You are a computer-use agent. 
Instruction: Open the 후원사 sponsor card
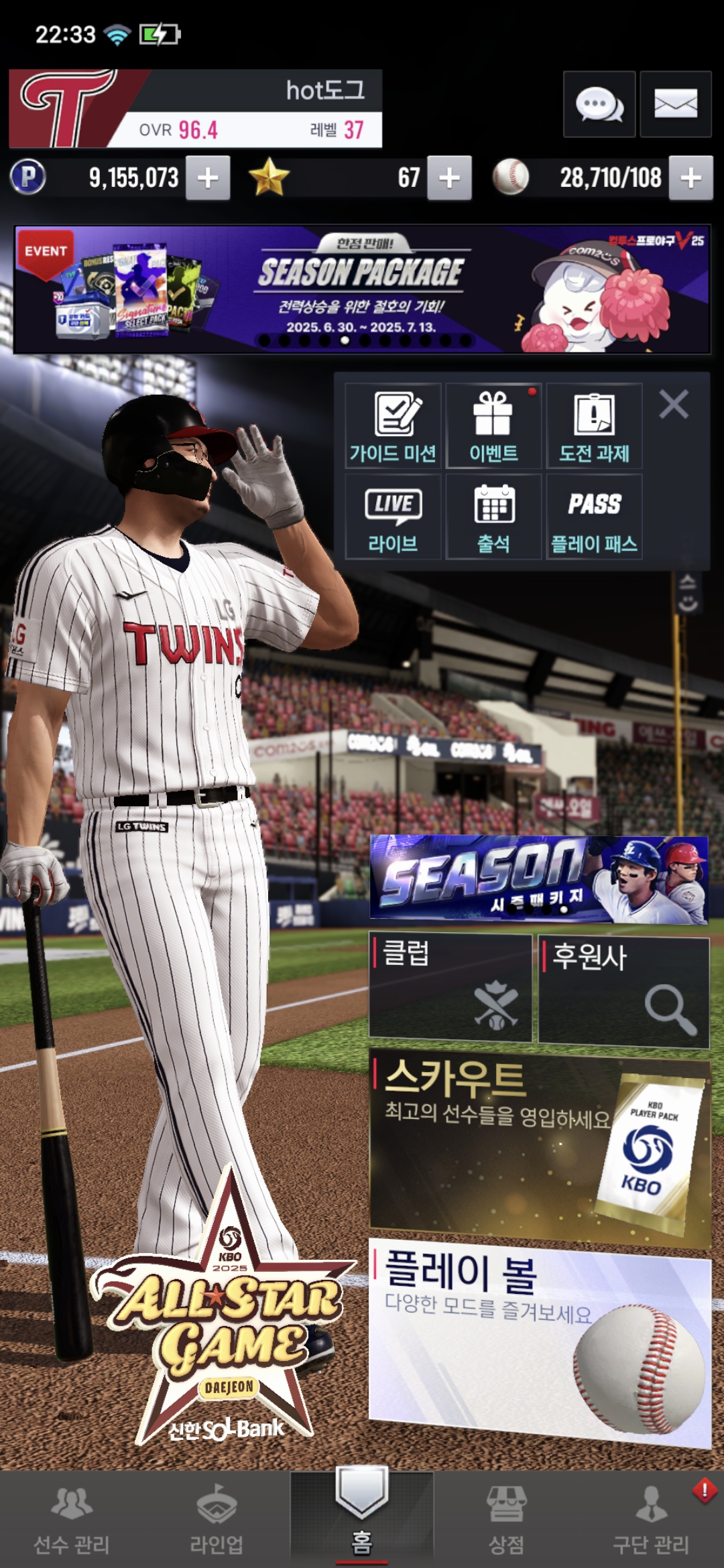tap(623, 991)
